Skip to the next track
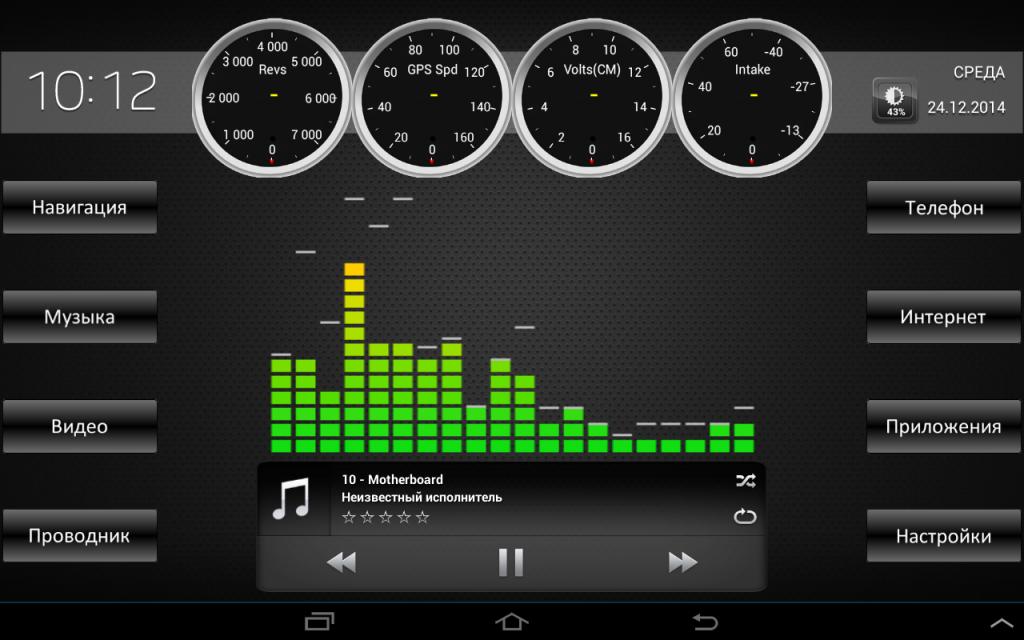Image resolution: width=1024 pixels, height=640 pixels. (x=682, y=563)
